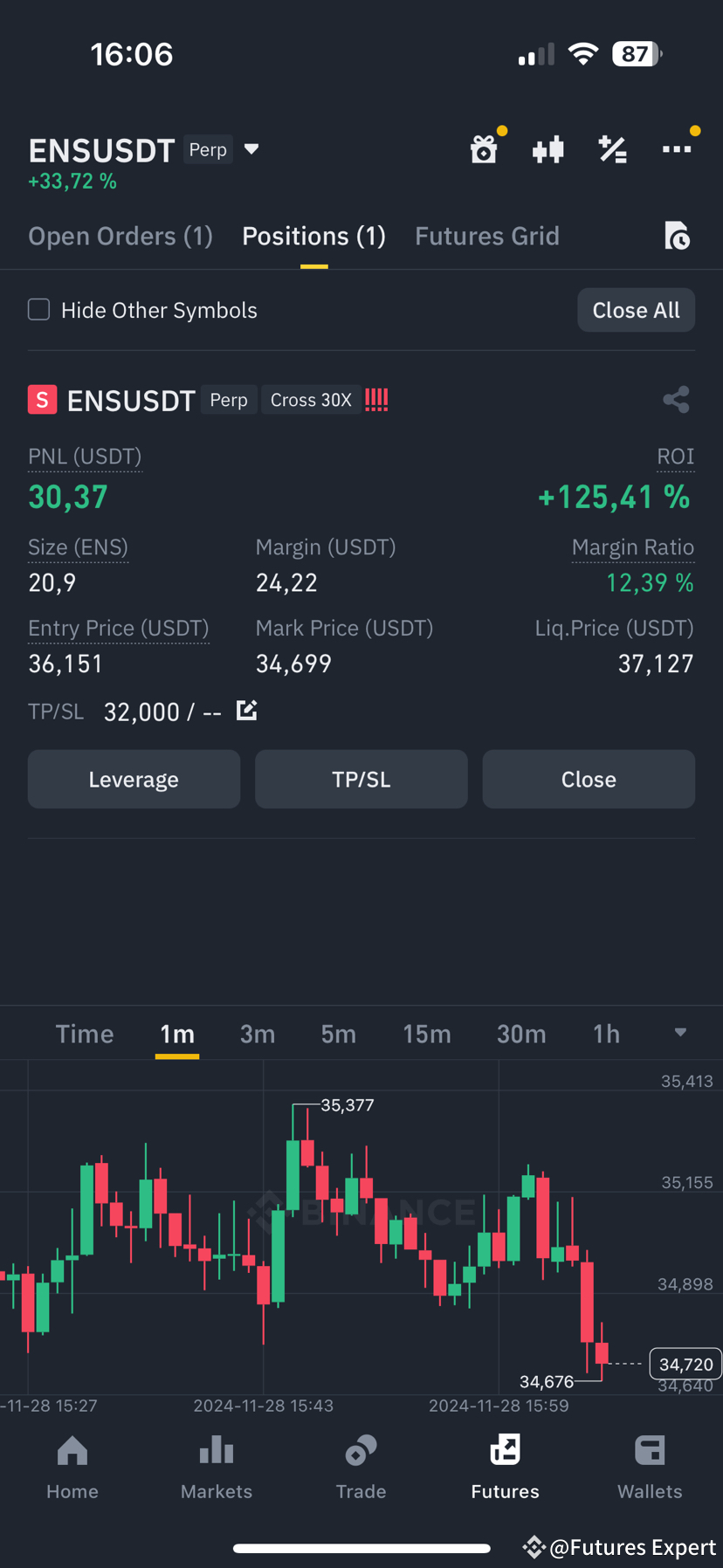
Task: View the Futures Grid tab
Action: 486,236
